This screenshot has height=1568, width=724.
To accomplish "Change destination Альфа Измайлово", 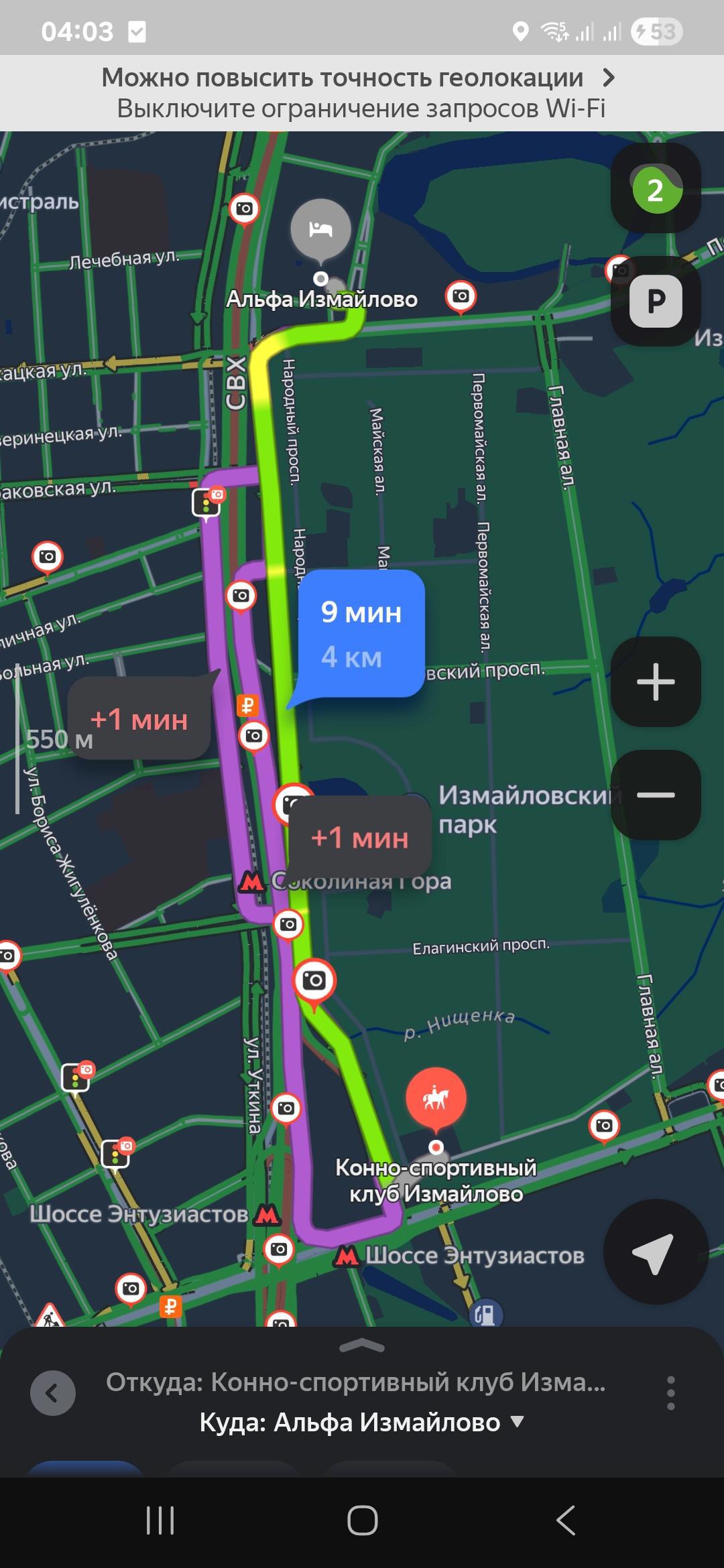I will (362, 1422).
